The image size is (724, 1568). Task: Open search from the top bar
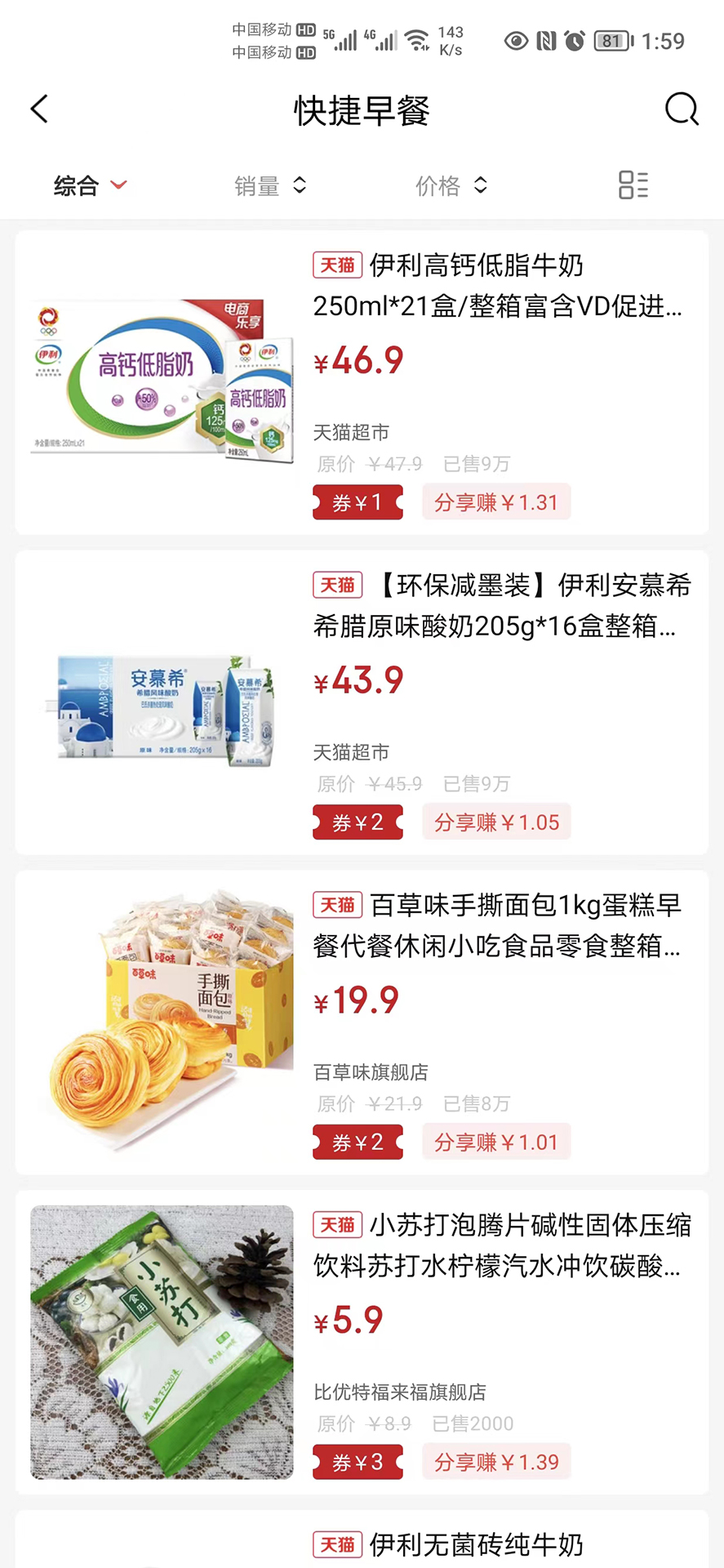pos(682,109)
